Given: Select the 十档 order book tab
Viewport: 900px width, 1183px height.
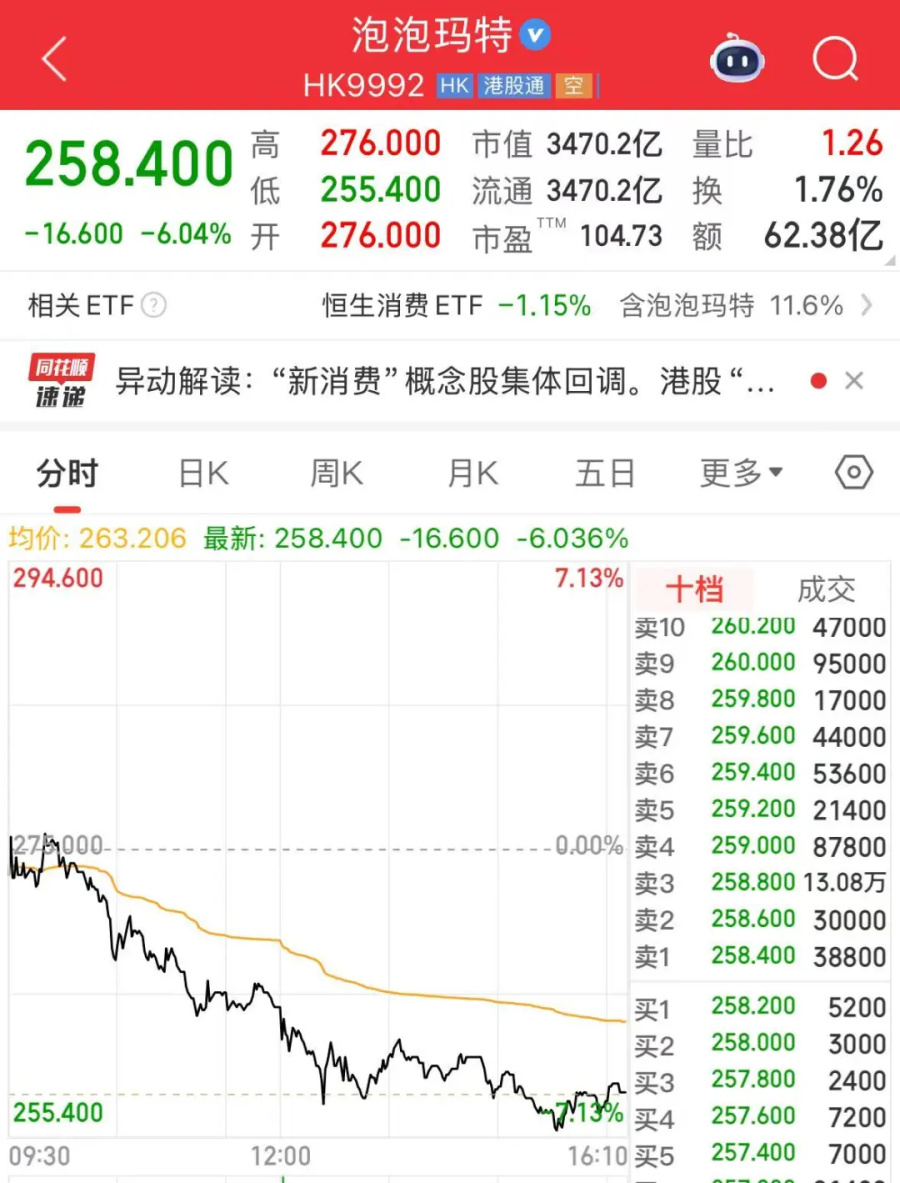Looking at the screenshot, I should (694, 589).
